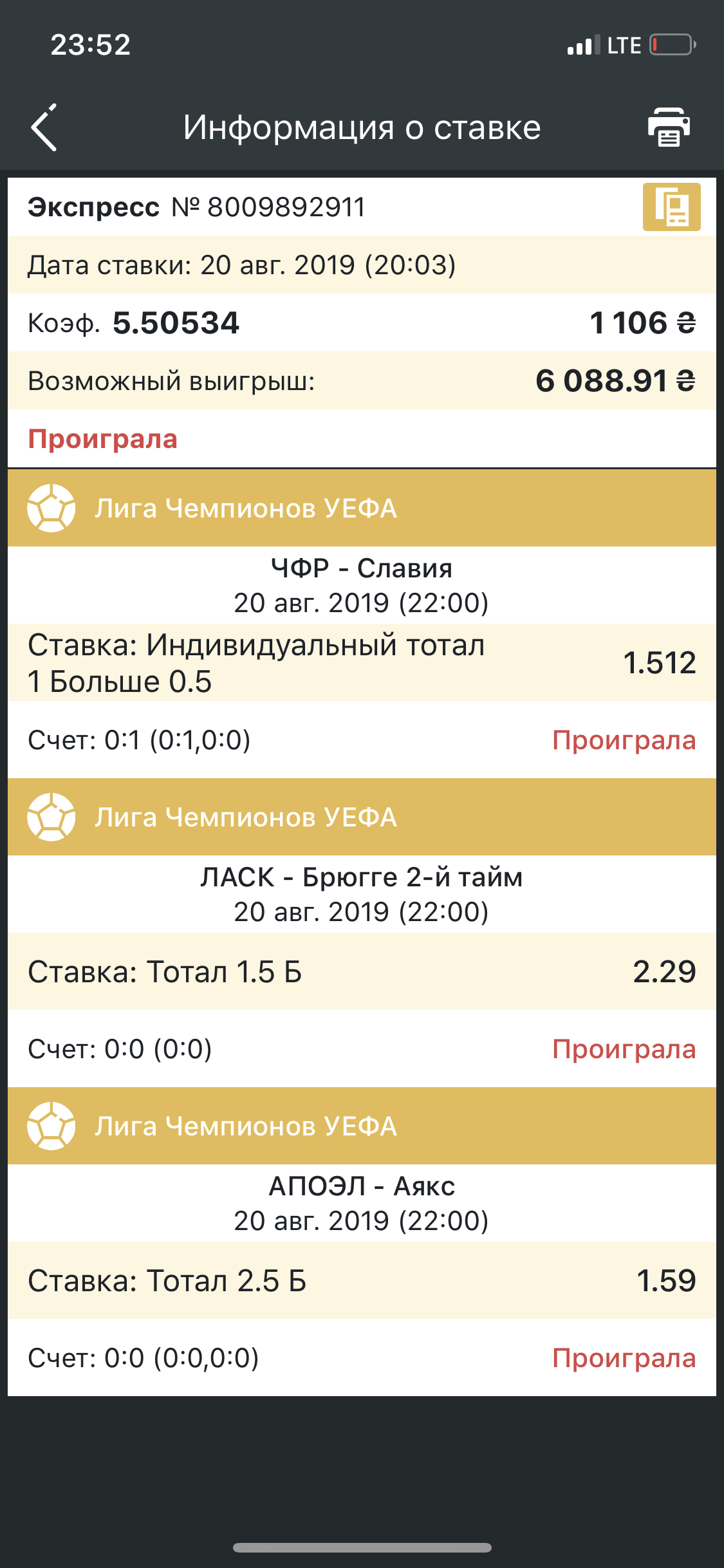This screenshot has height=1568, width=724.
Task: Tap the copy bet slip icon
Action: coord(671,207)
